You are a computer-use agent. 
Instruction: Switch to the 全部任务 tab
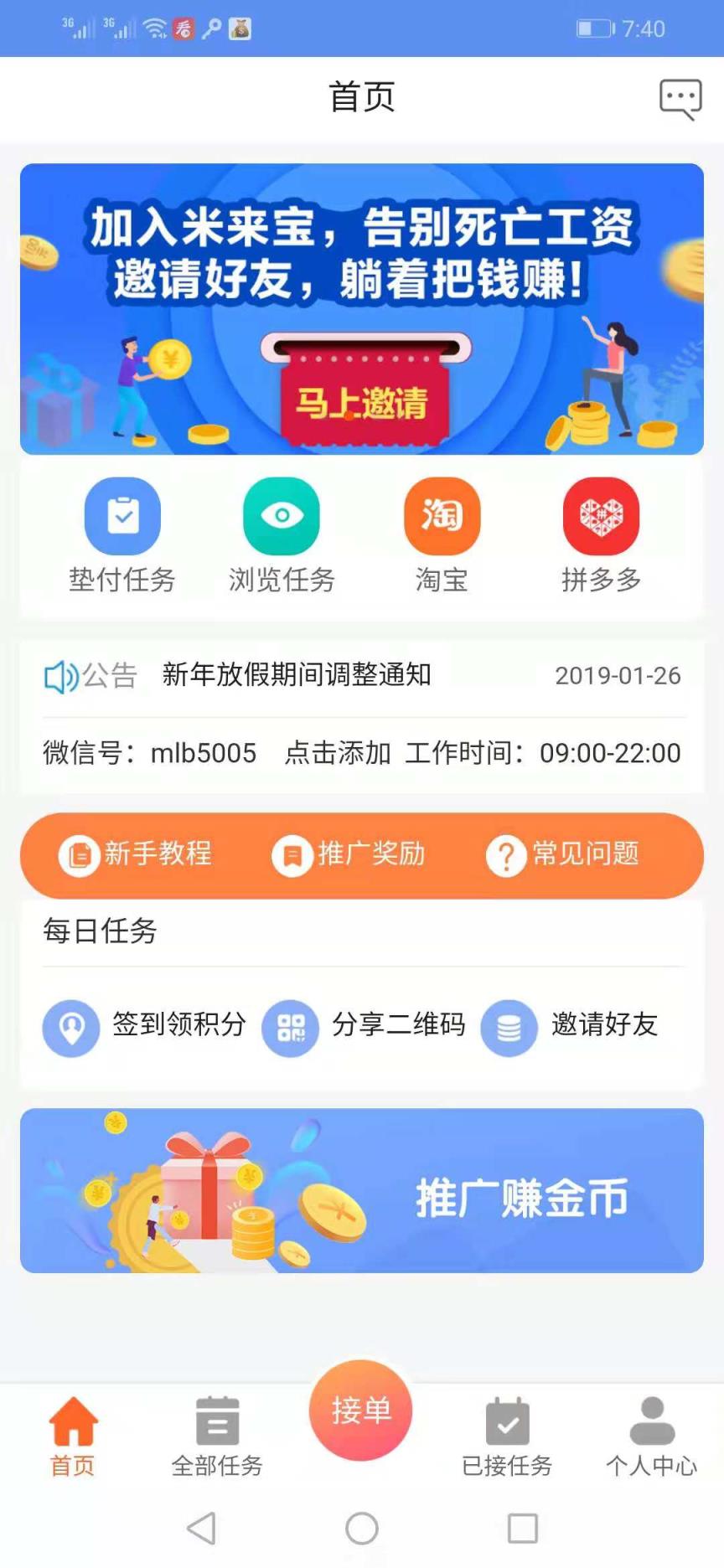[x=217, y=1434]
